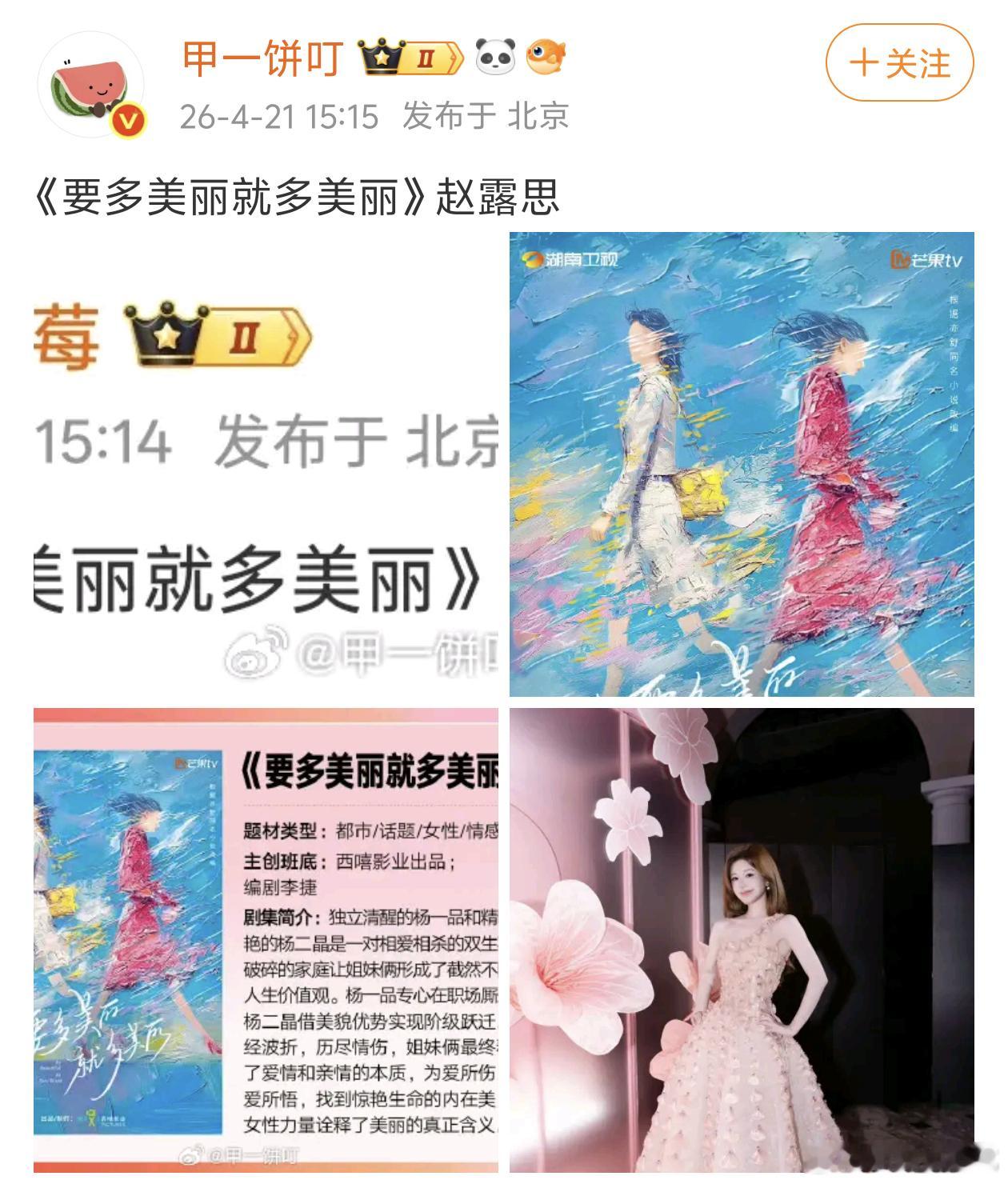
Task: Click the panda badge next to username
Action: 494,54
